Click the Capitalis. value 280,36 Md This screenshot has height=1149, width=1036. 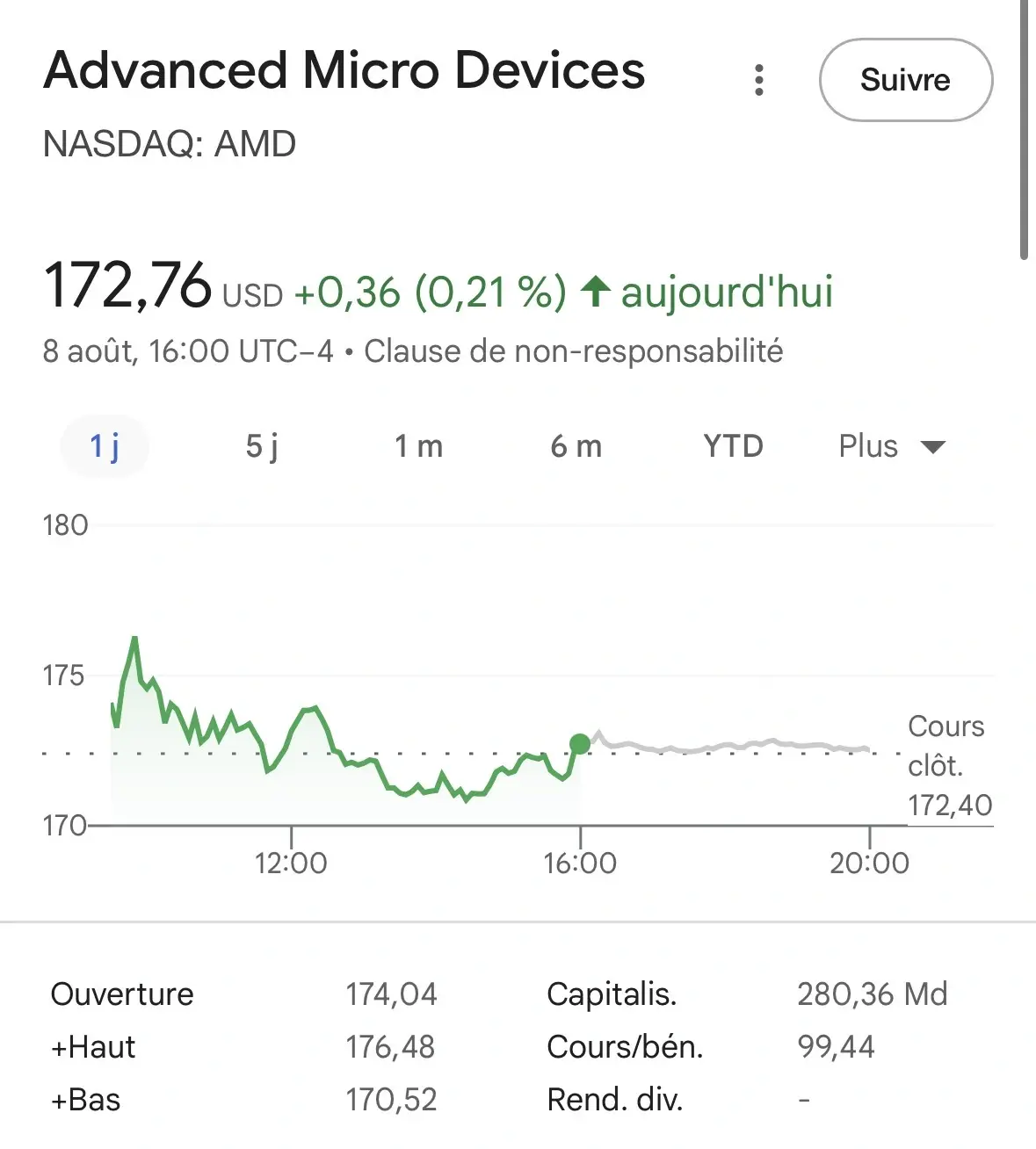tap(873, 994)
